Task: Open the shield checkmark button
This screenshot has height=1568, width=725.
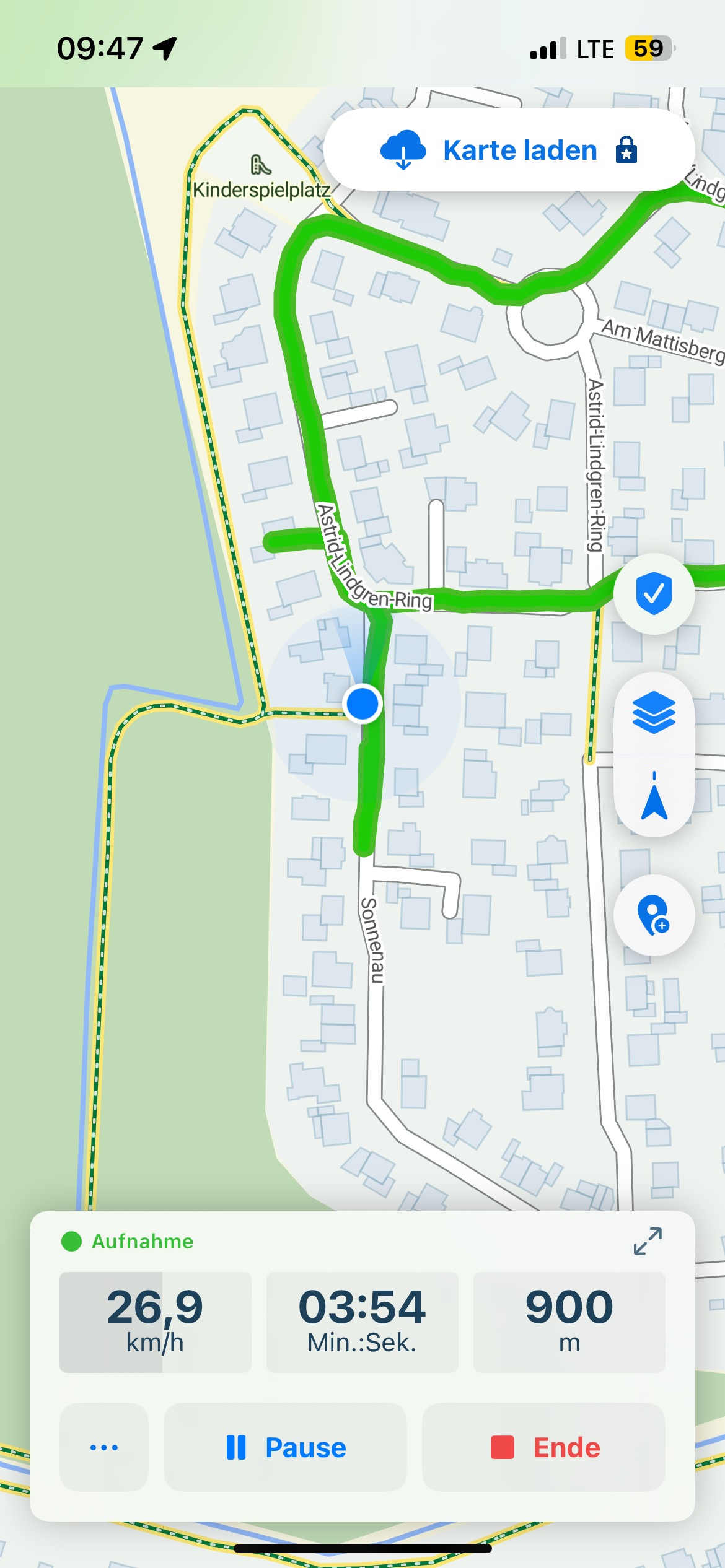Action: [654, 594]
